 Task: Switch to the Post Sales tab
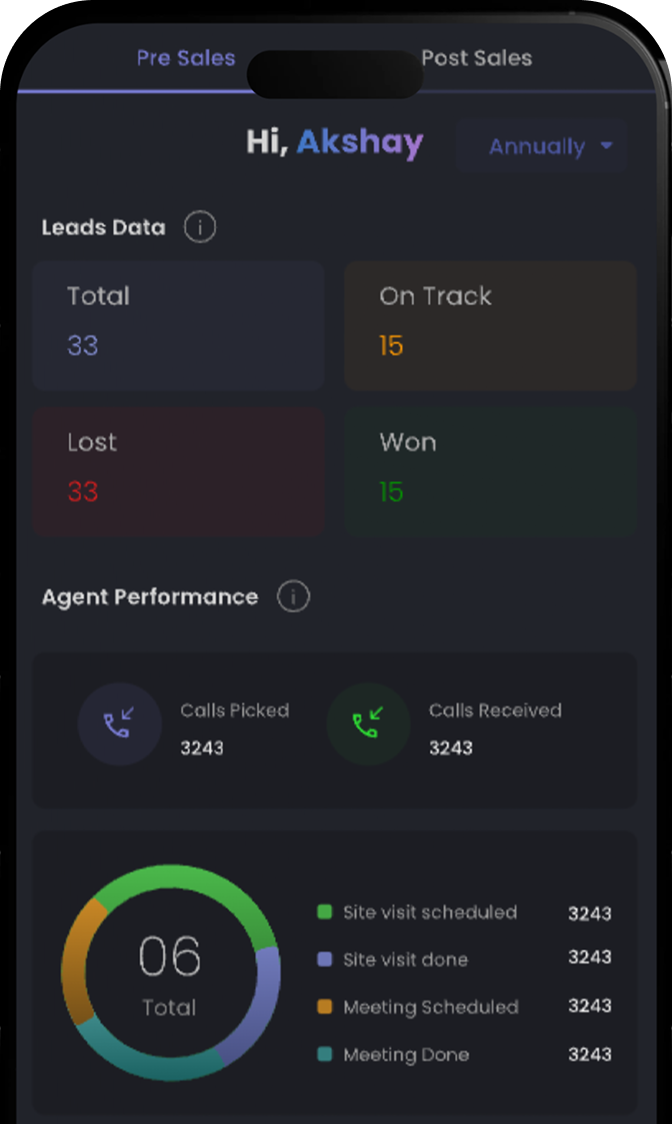pos(478,58)
